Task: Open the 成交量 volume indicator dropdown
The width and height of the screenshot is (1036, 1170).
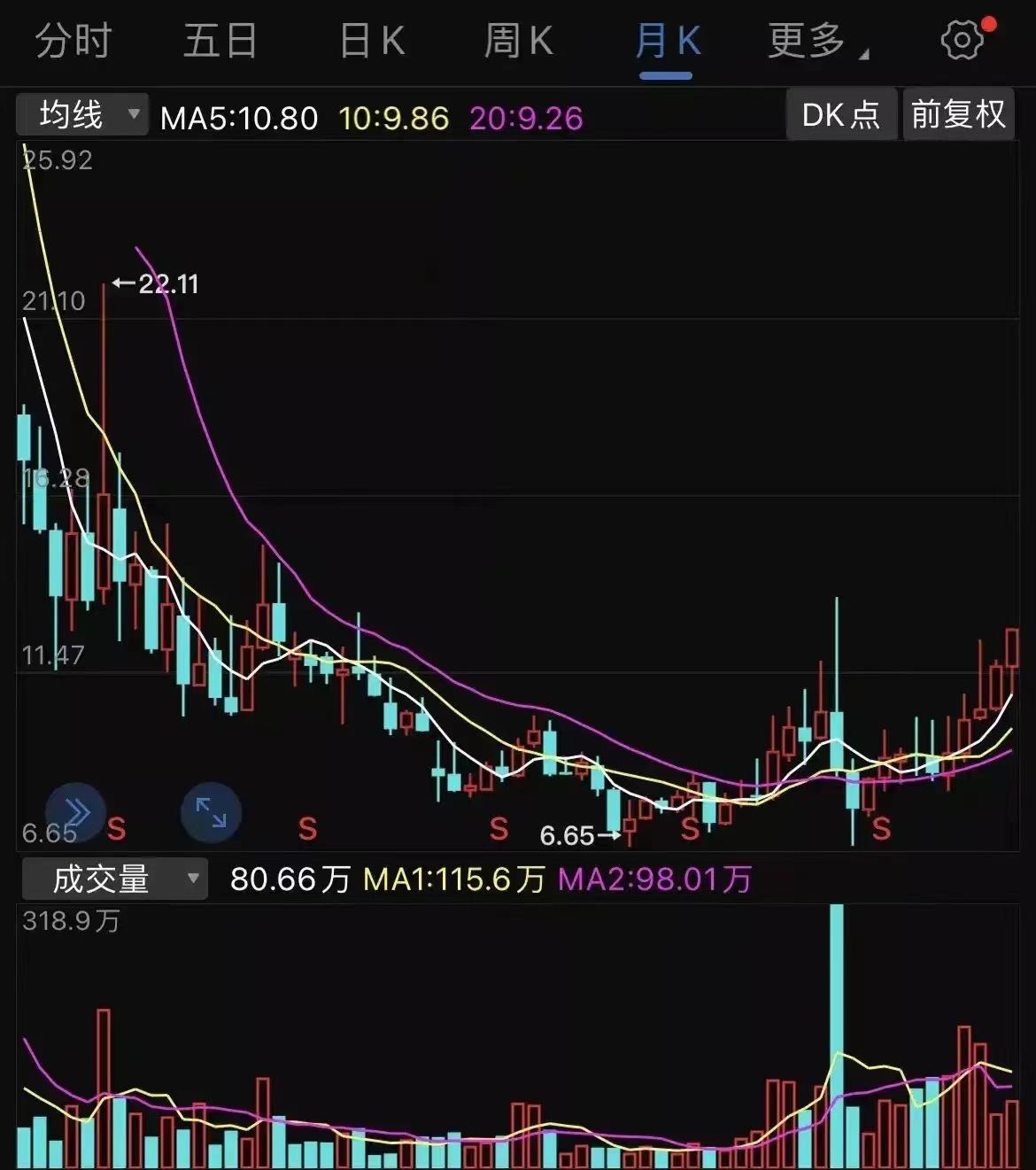Action: tap(113, 879)
